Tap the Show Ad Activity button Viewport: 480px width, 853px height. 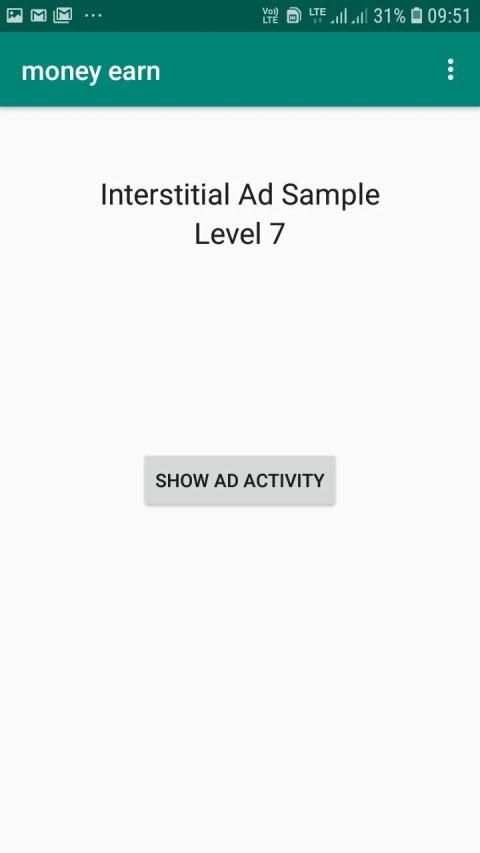(x=240, y=480)
